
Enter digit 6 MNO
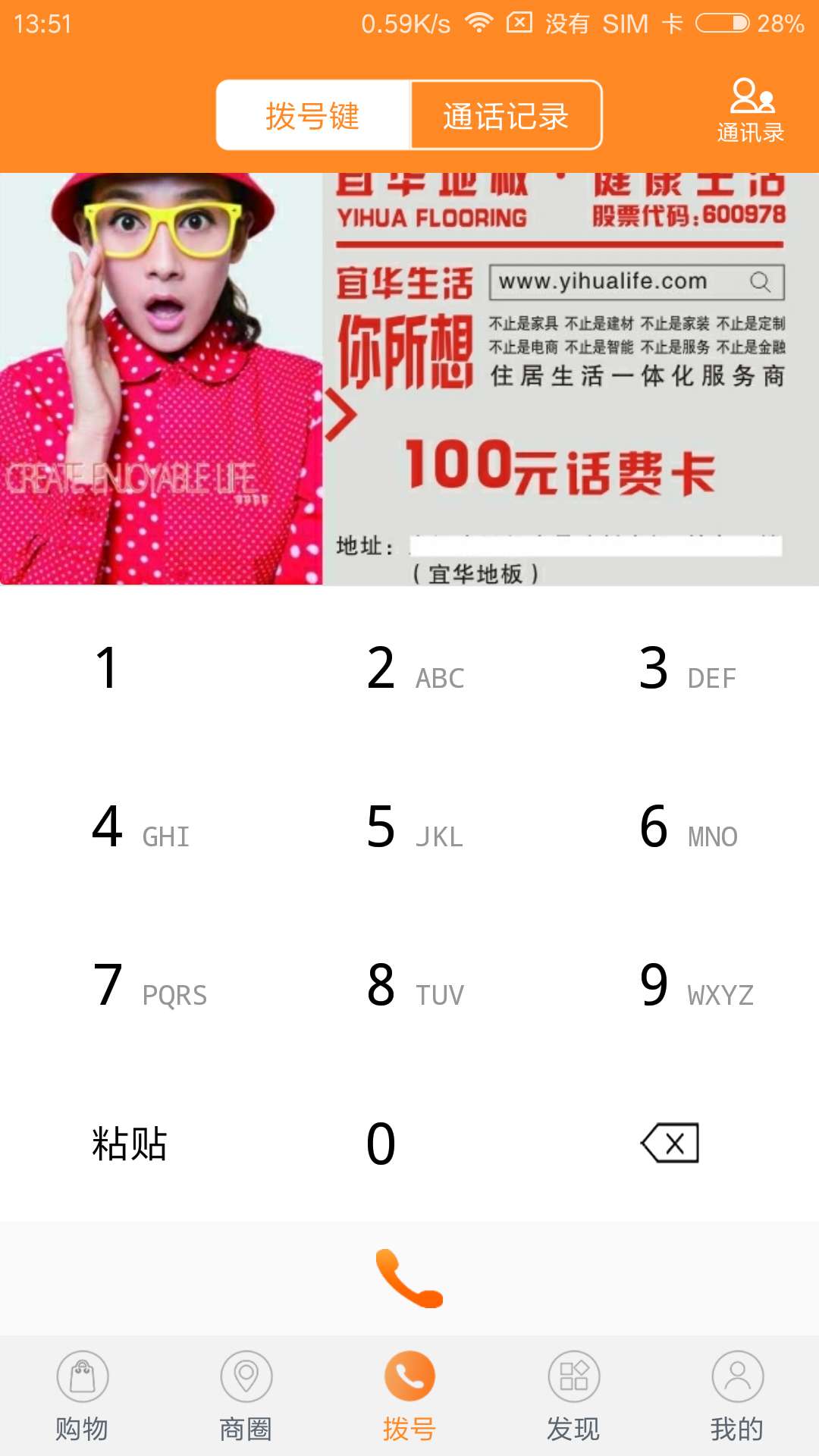(x=682, y=828)
